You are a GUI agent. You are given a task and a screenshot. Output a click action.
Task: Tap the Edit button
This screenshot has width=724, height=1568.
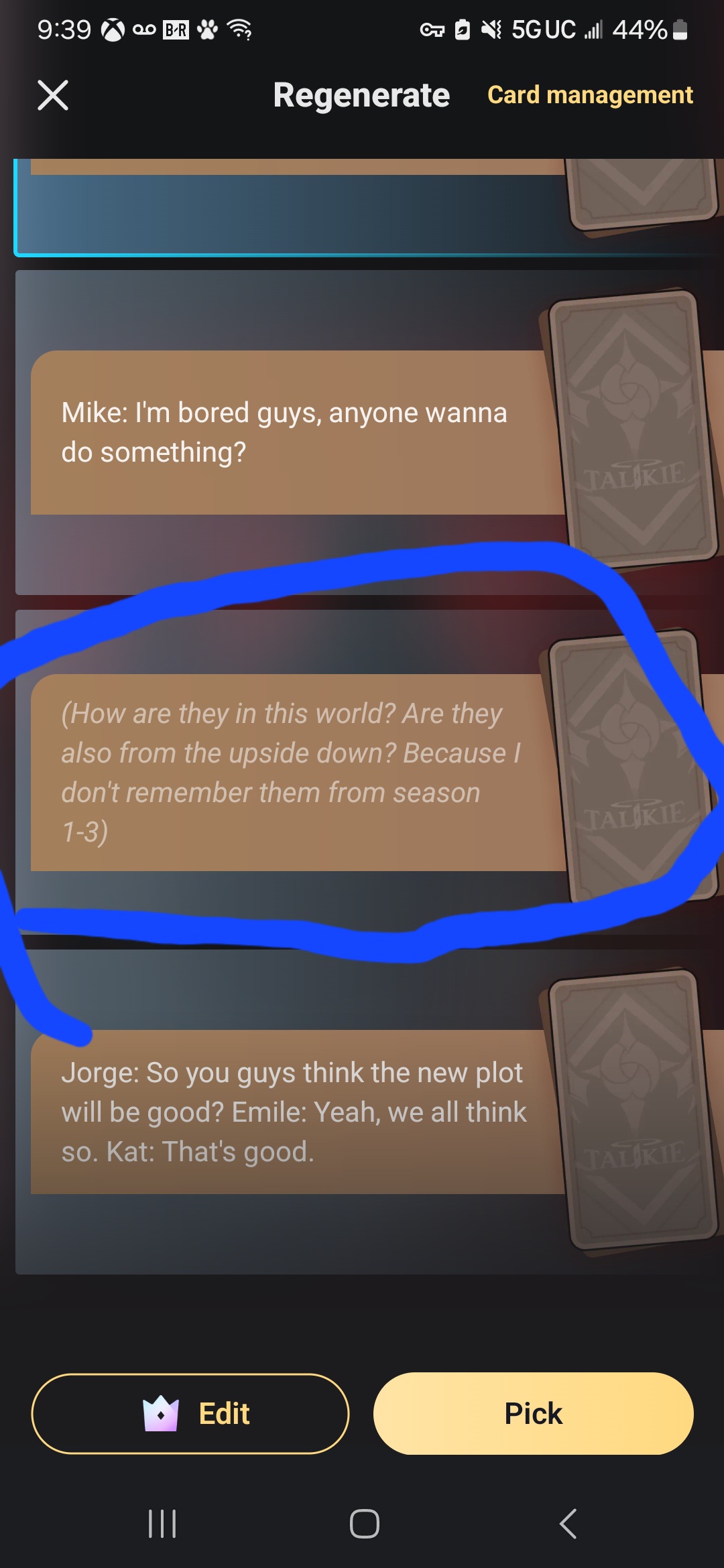[x=190, y=1414]
